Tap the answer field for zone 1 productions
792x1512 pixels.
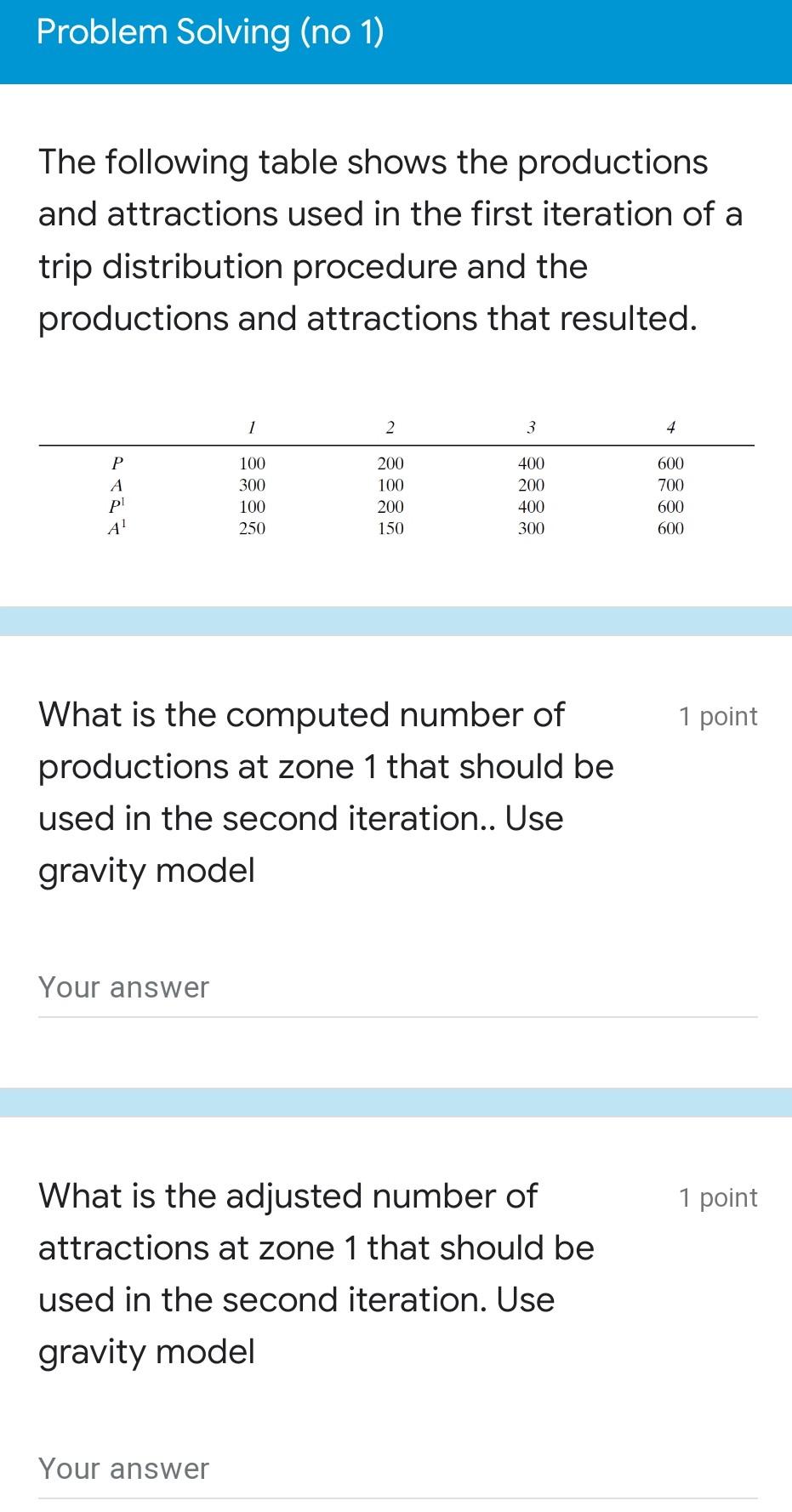[x=396, y=988]
